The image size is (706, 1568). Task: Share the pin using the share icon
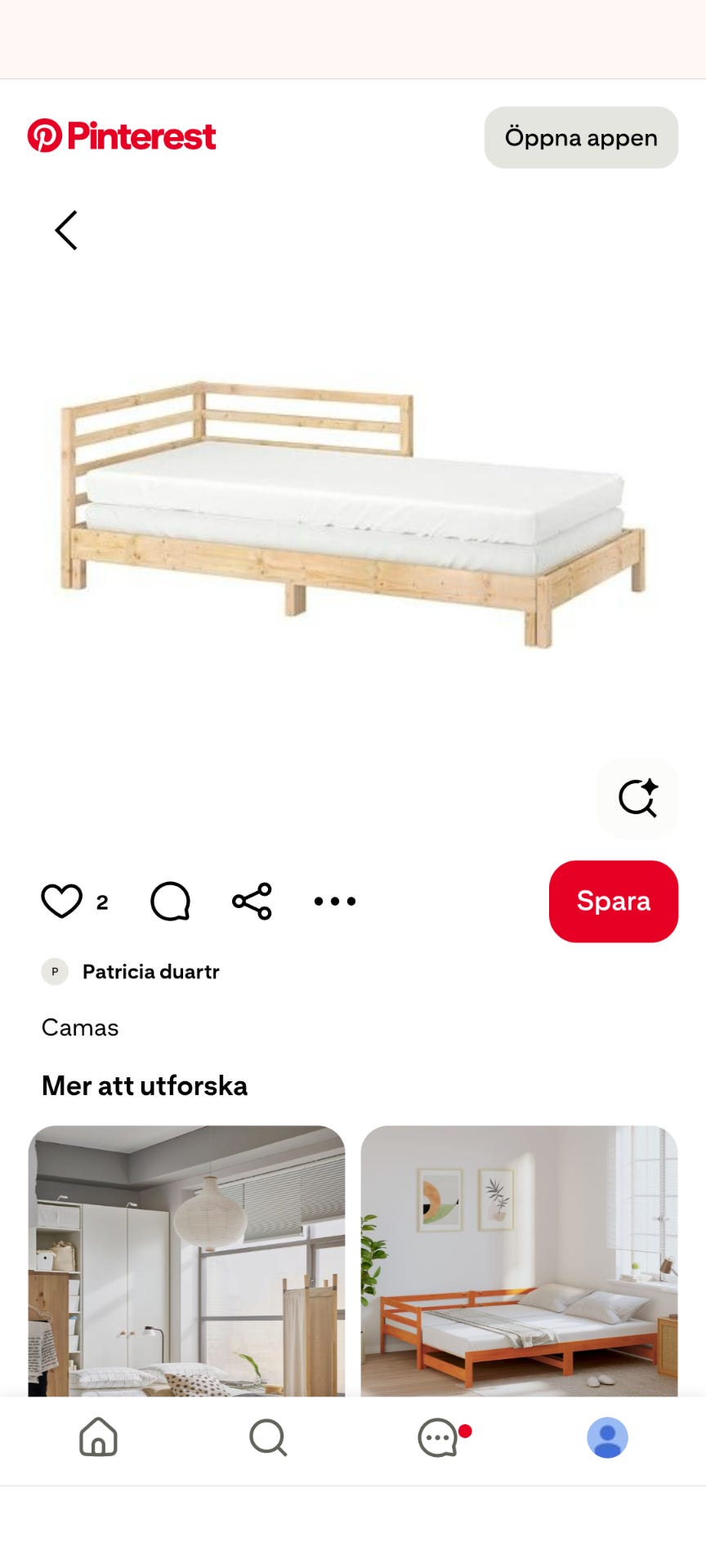point(252,902)
